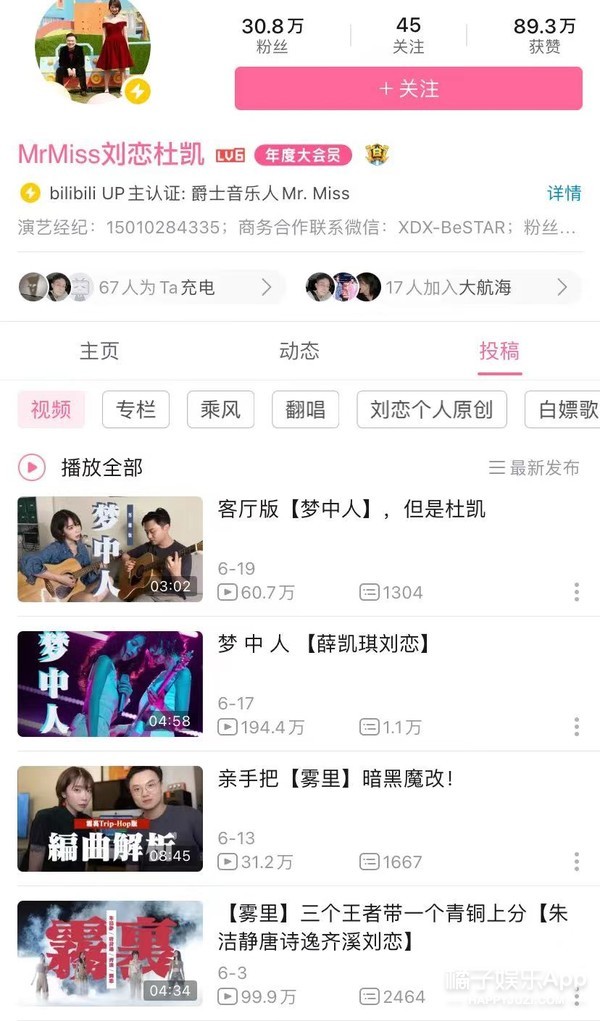The image size is (600, 1021).
Task: Show the 刘恋个人原创 category
Action: pos(431,409)
